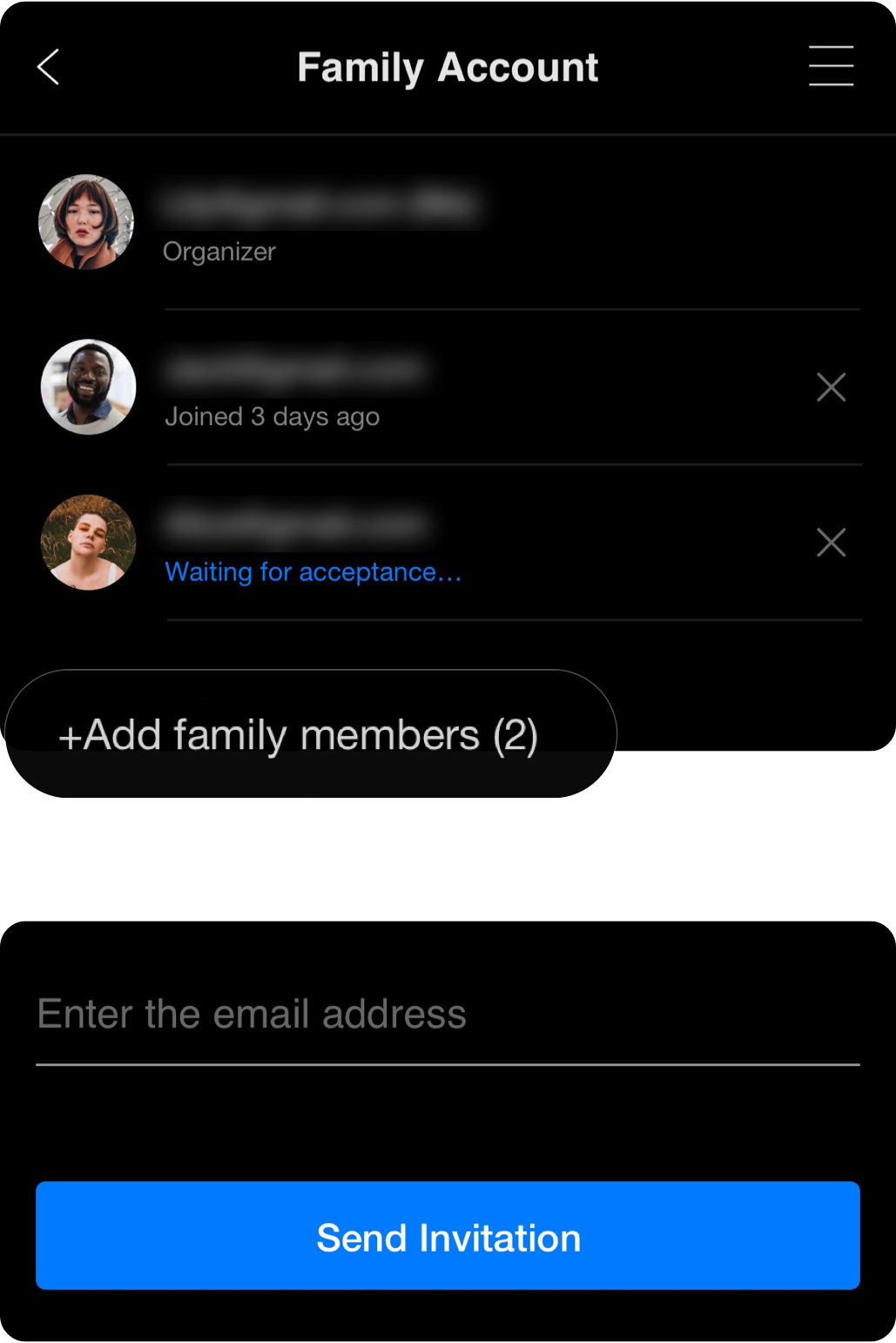896x1343 pixels.
Task: Select the Joined 3 days ago status text
Action: point(273,416)
